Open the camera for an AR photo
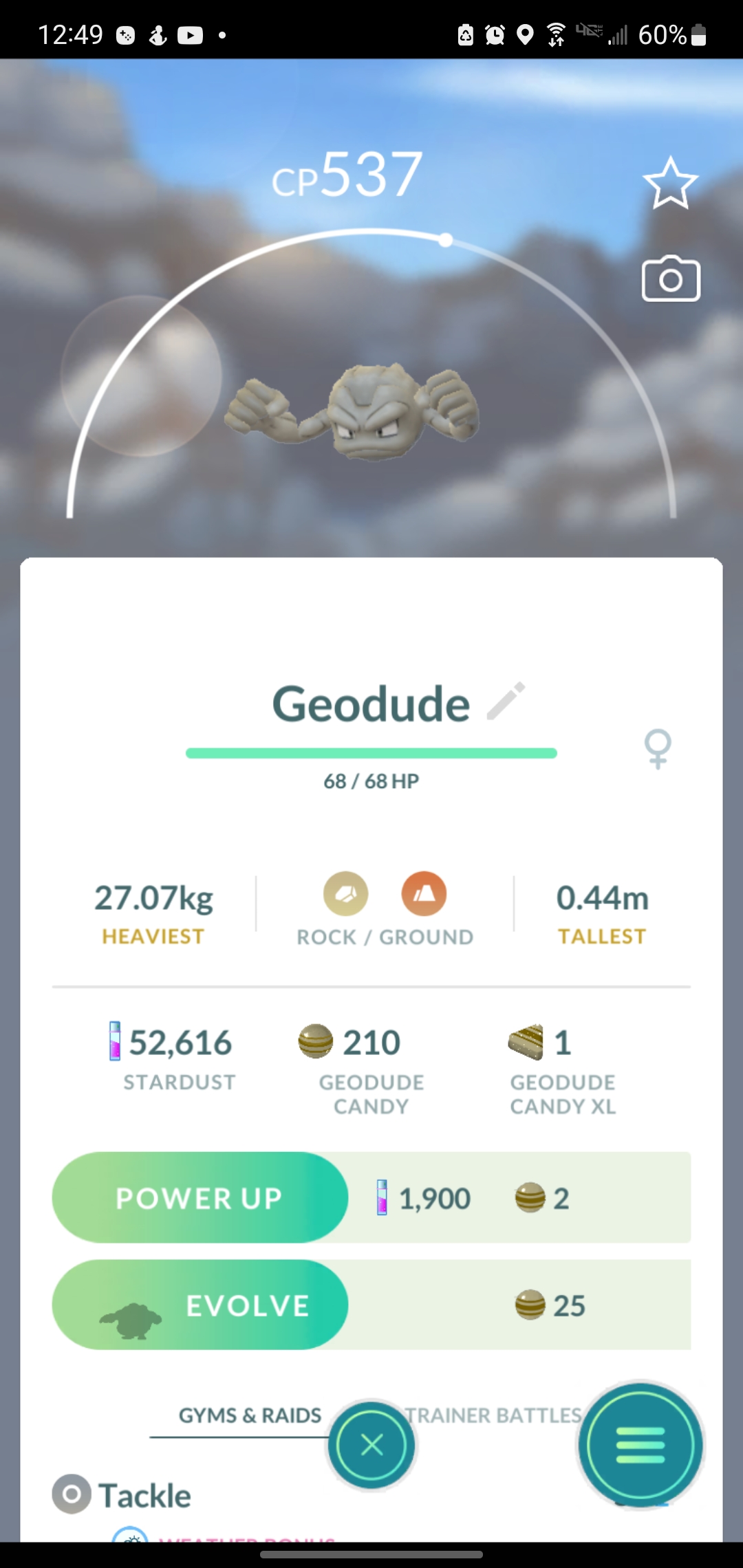Screen dimensions: 743x1568 click(671, 279)
